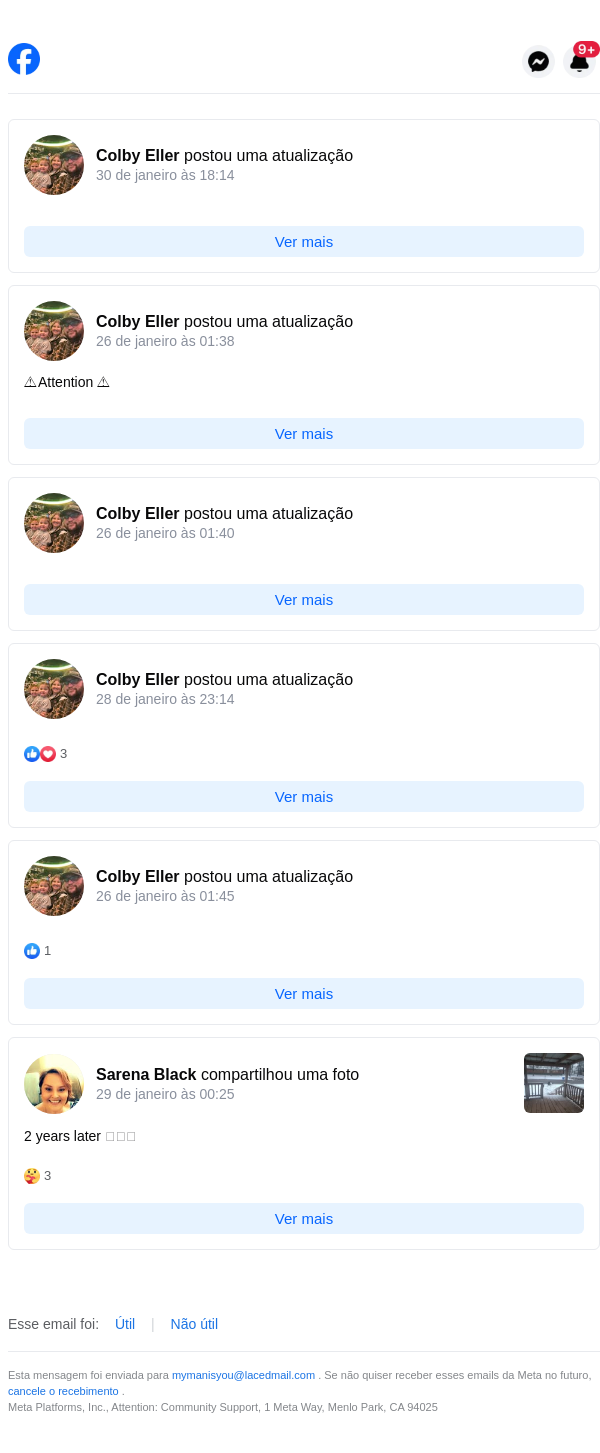Mark this email as Útil
The width and height of the screenshot is (600, 1453).
click(x=125, y=1324)
